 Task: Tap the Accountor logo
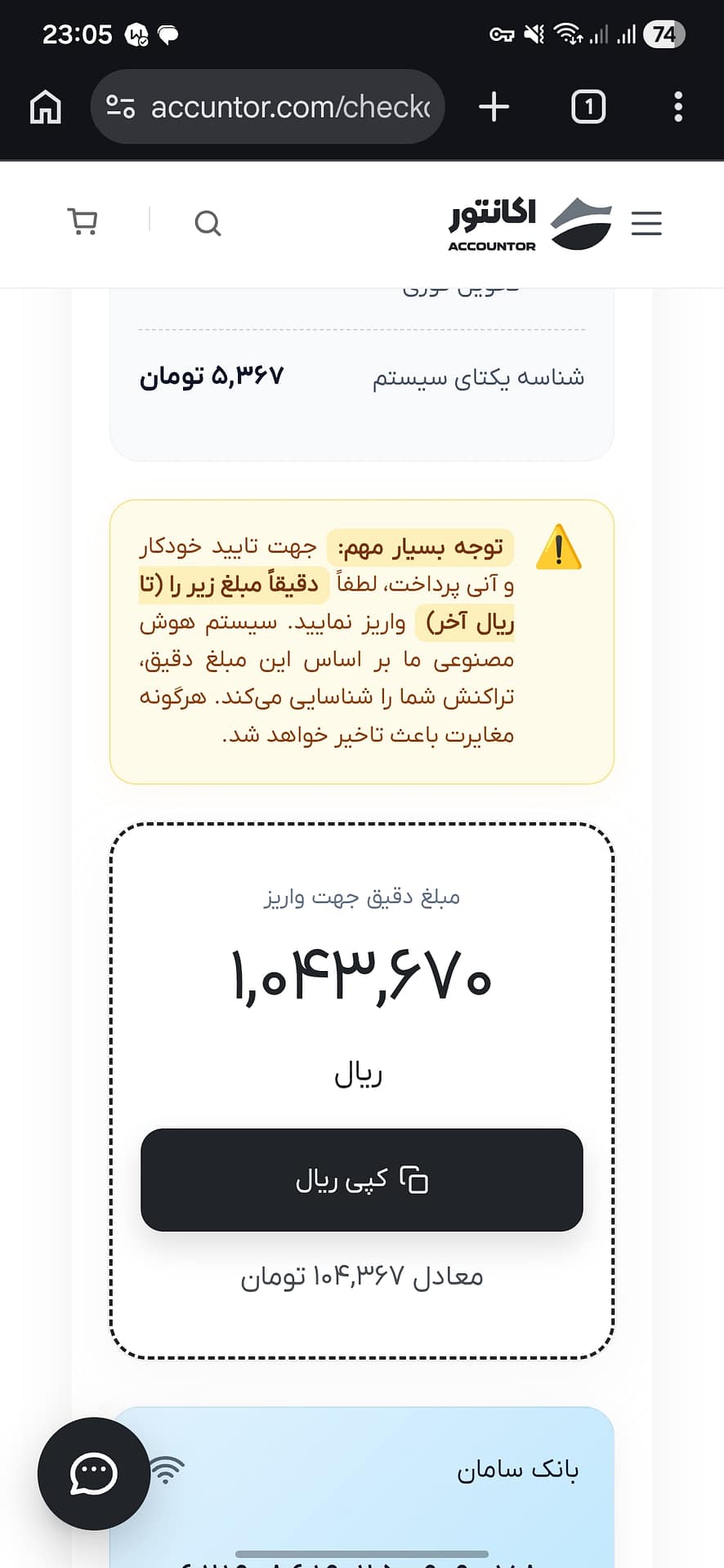tap(530, 223)
